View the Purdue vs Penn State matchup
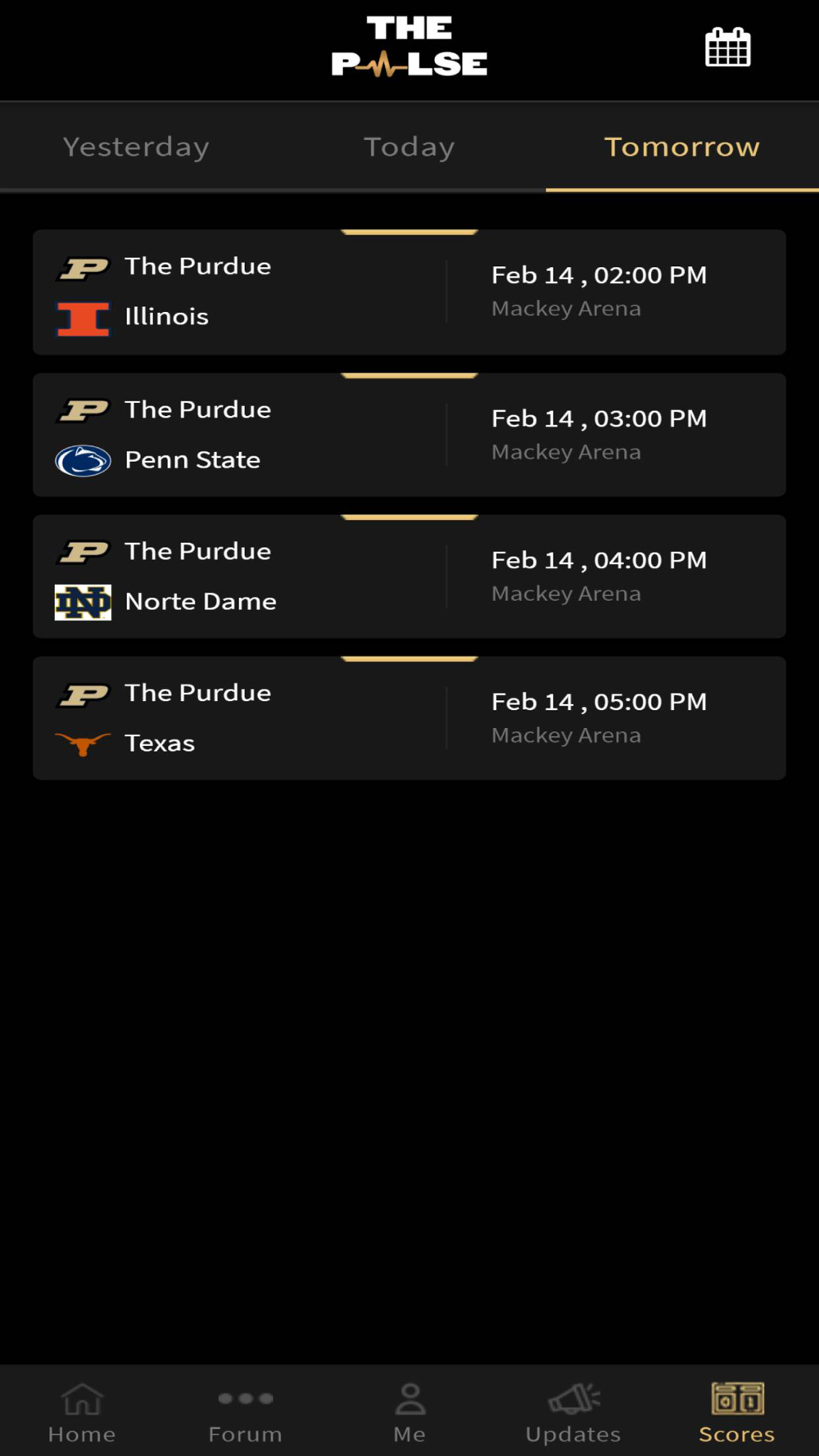 click(x=409, y=435)
